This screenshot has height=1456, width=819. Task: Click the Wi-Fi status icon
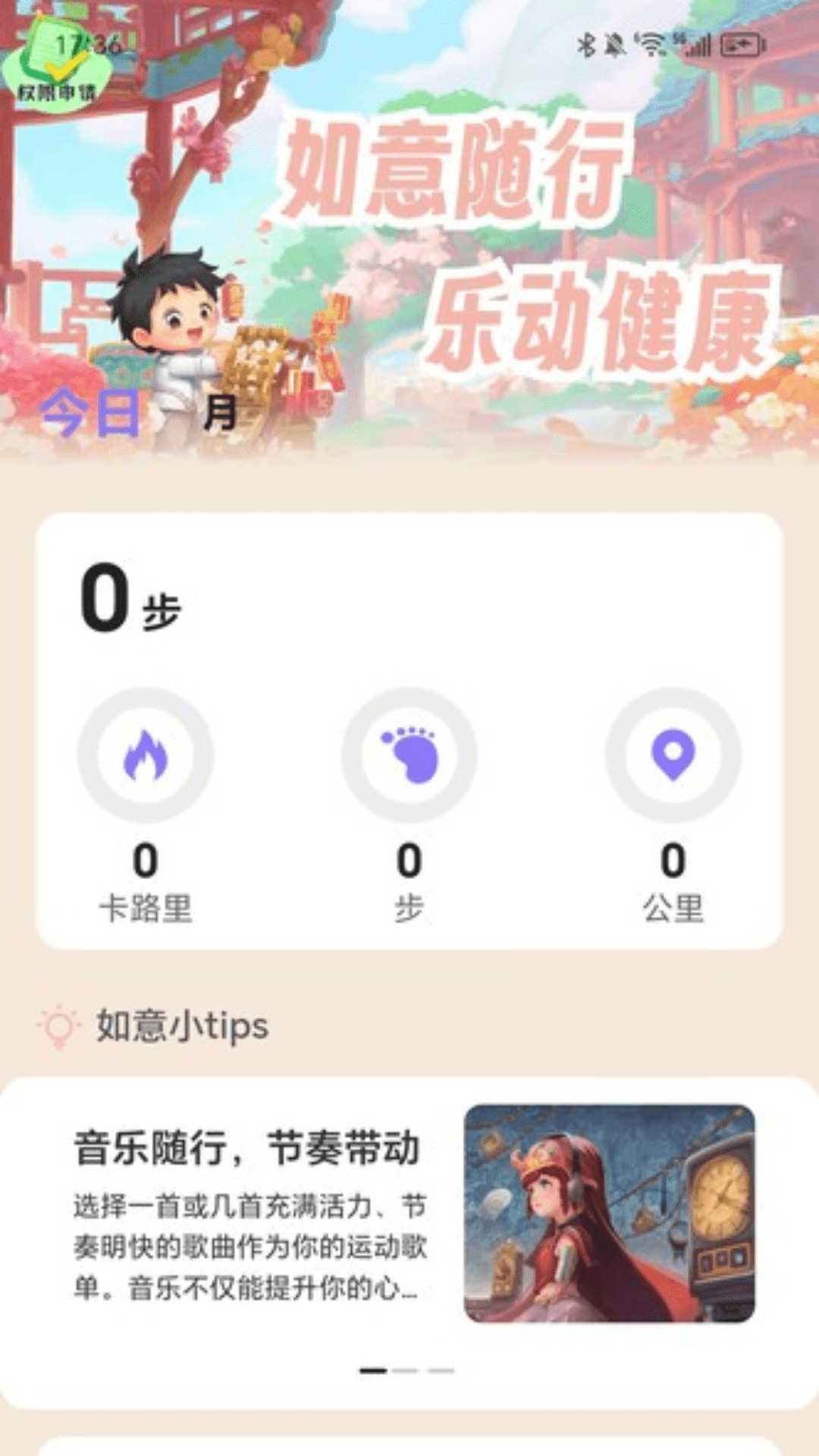click(x=648, y=43)
